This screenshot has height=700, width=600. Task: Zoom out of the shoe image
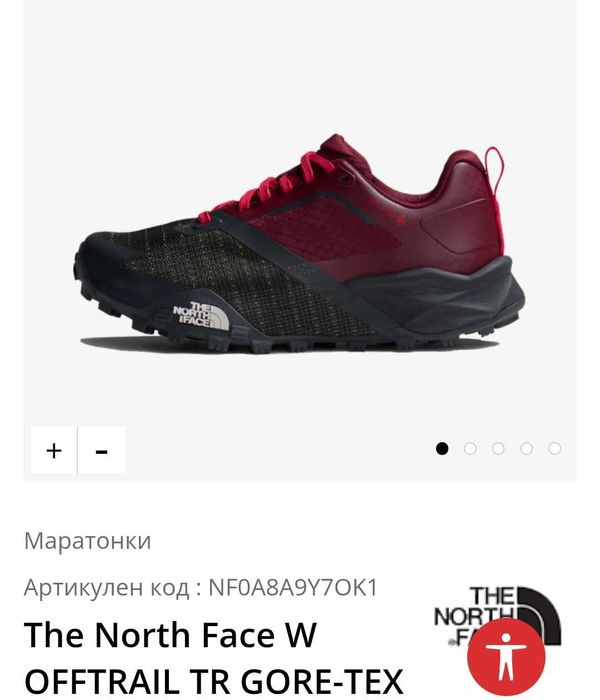pyautogui.click(x=101, y=450)
